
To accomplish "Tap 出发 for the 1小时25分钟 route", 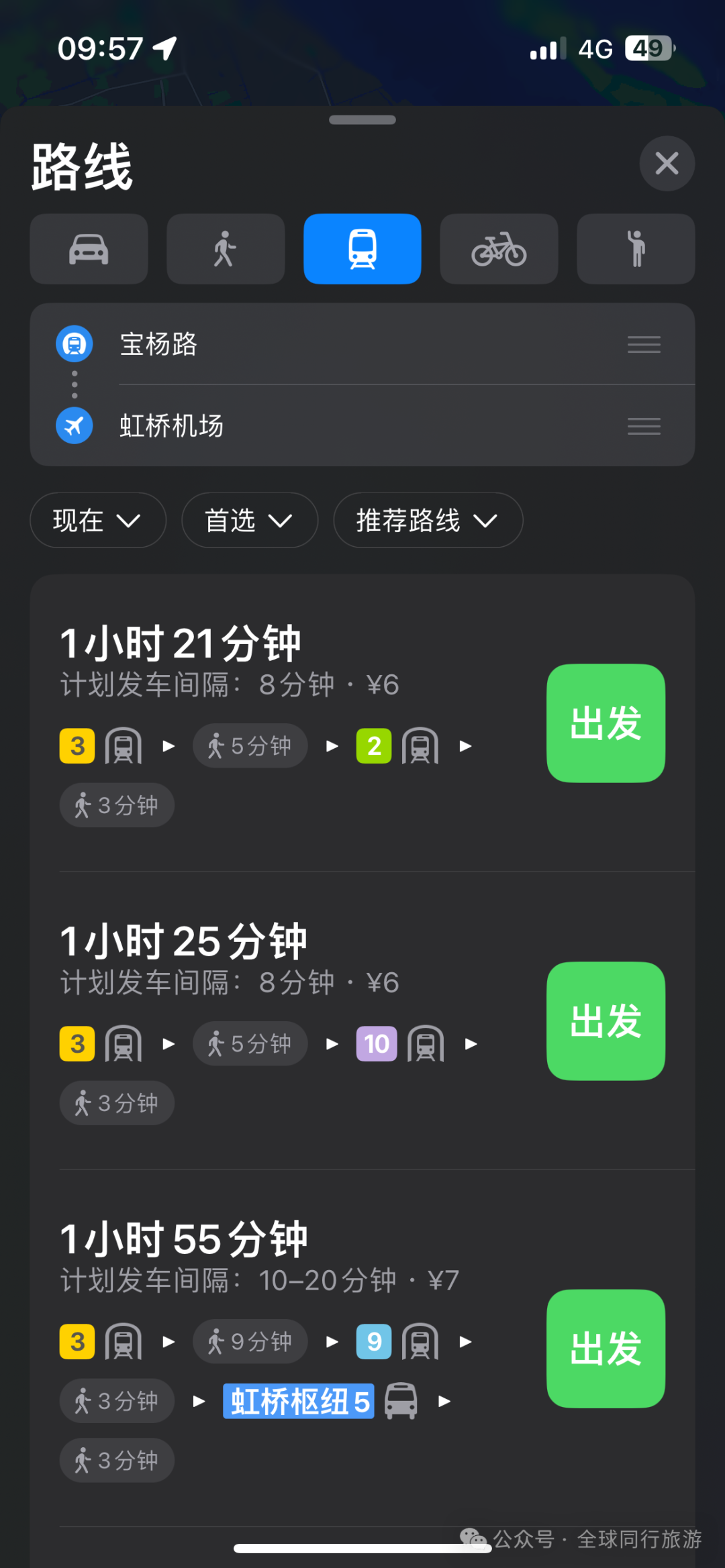I will pos(606,1021).
